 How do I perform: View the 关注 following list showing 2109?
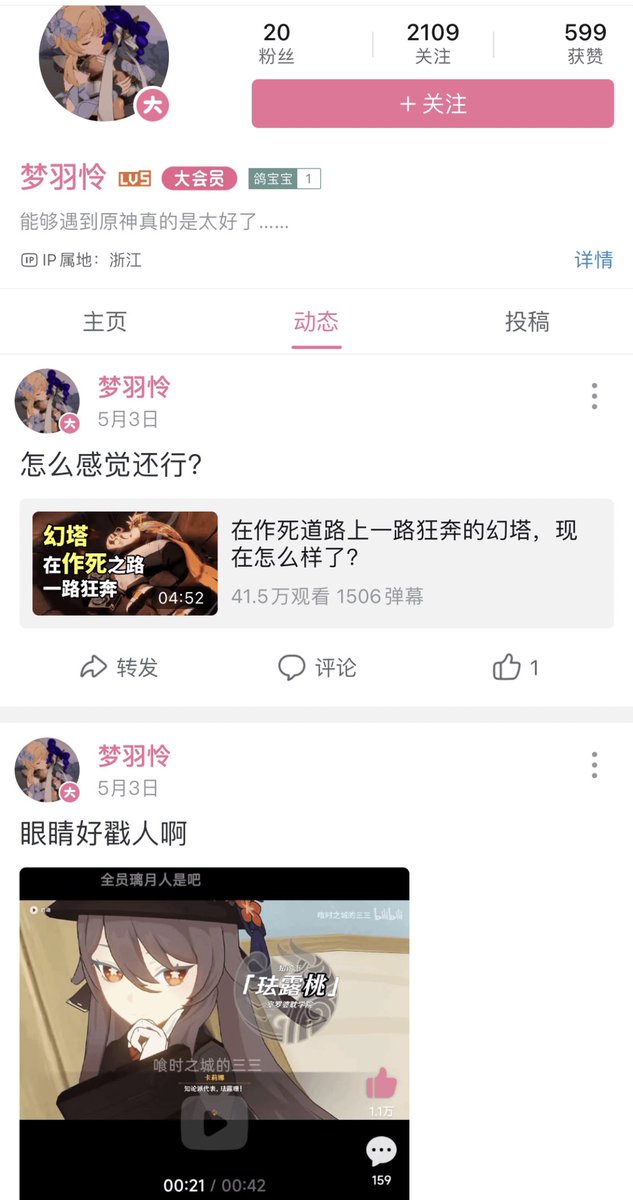[433, 44]
